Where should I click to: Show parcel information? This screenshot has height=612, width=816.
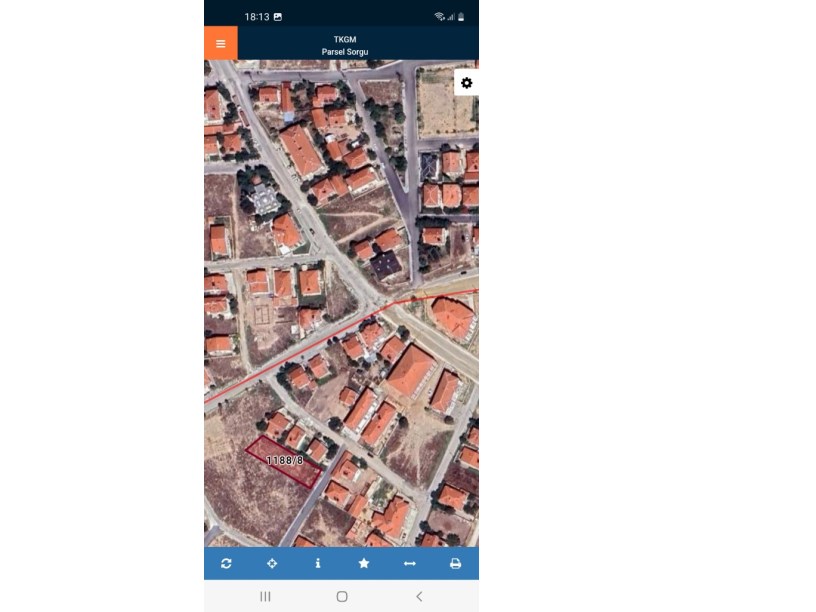[x=318, y=564]
